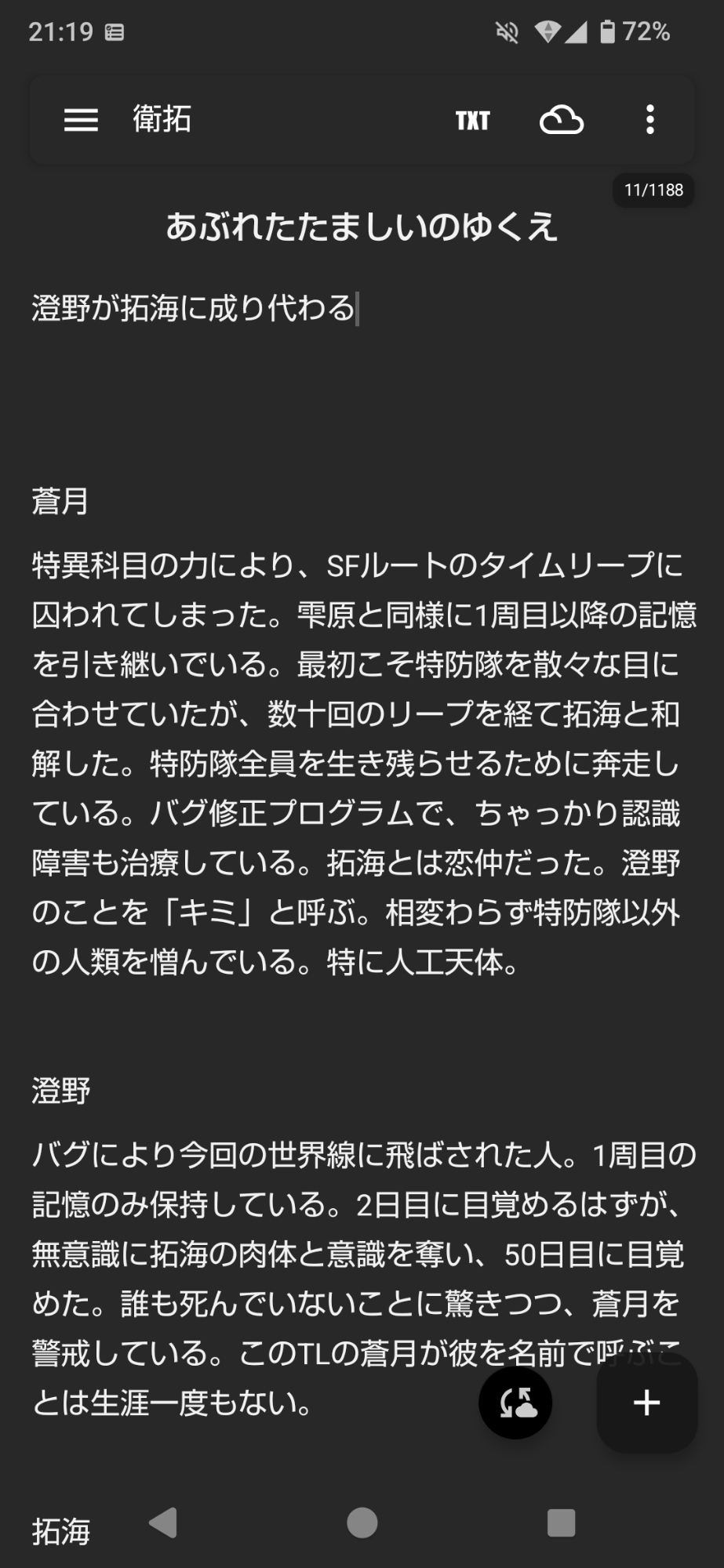The width and height of the screenshot is (724, 1568).
Task: Go back with system back button
Action: click(162, 1523)
